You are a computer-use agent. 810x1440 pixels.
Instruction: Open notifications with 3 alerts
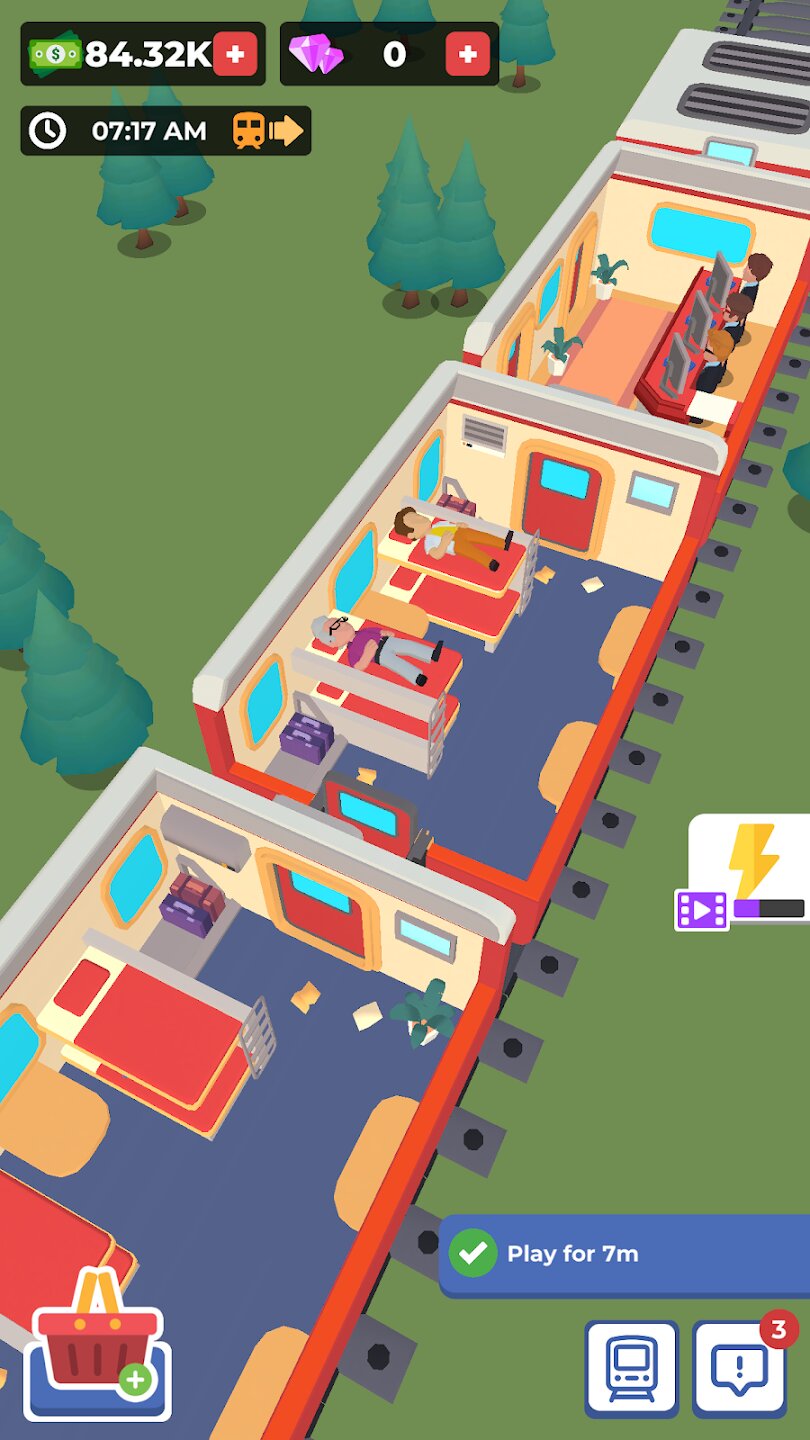(x=740, y=1368)
